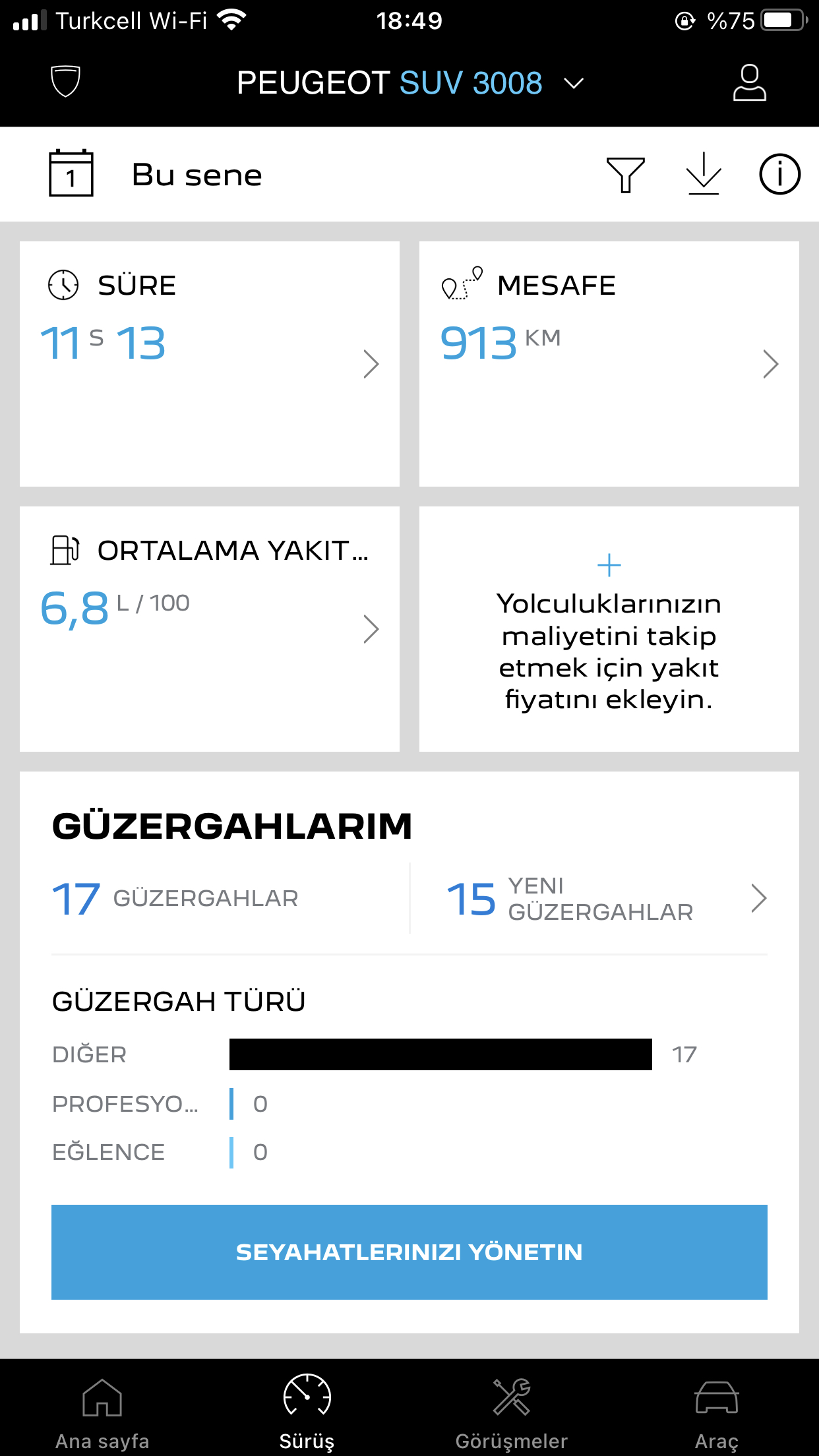
Task: Open the info circle icon
Action: (x=779, y=175)
